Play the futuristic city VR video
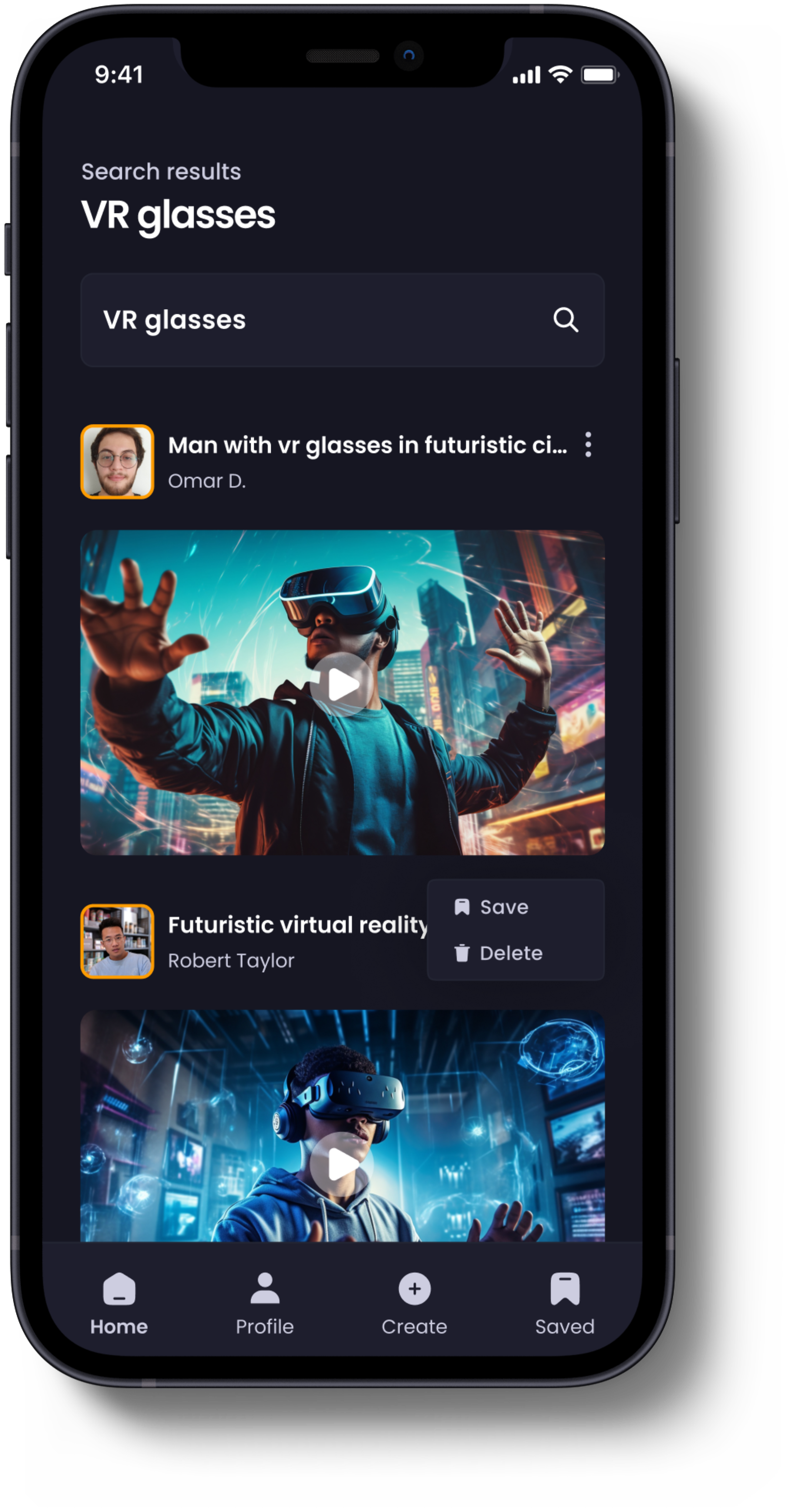This screenshot has width=793, height=1512. click(x=342, y=684)
